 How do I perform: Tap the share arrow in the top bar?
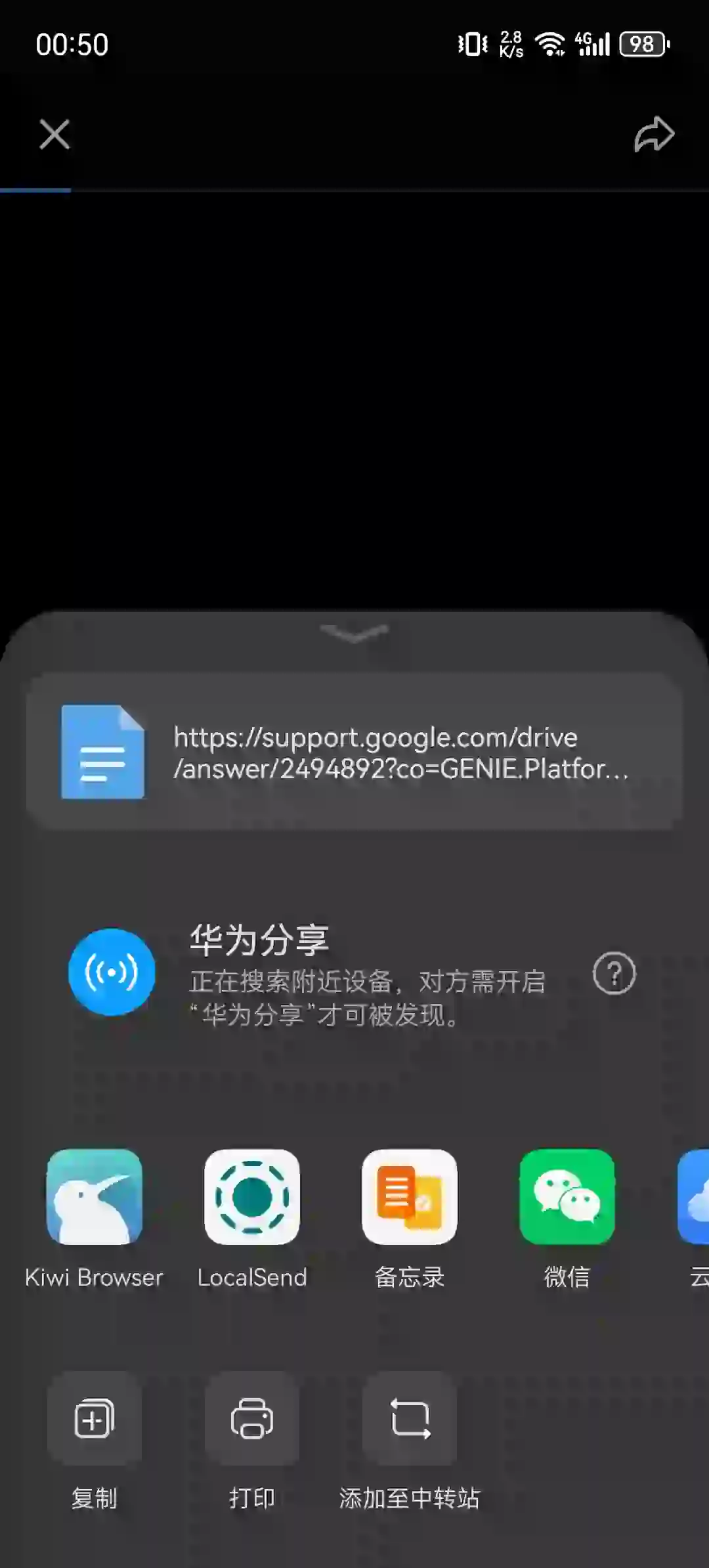point(654,135)
